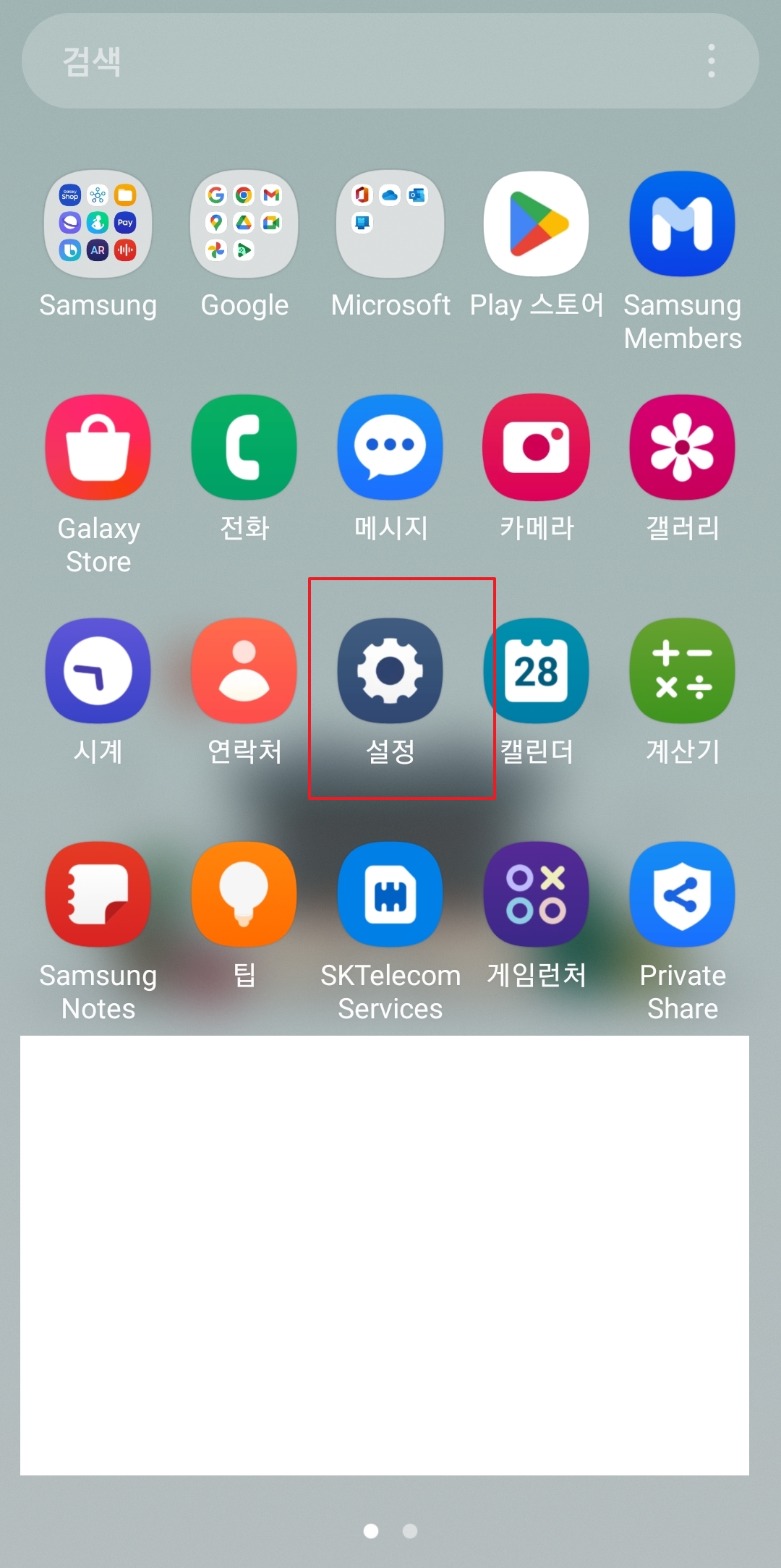Open the 연락처 app
The width and height of the screenshot is (781, 1568).
tap(244, 671)
